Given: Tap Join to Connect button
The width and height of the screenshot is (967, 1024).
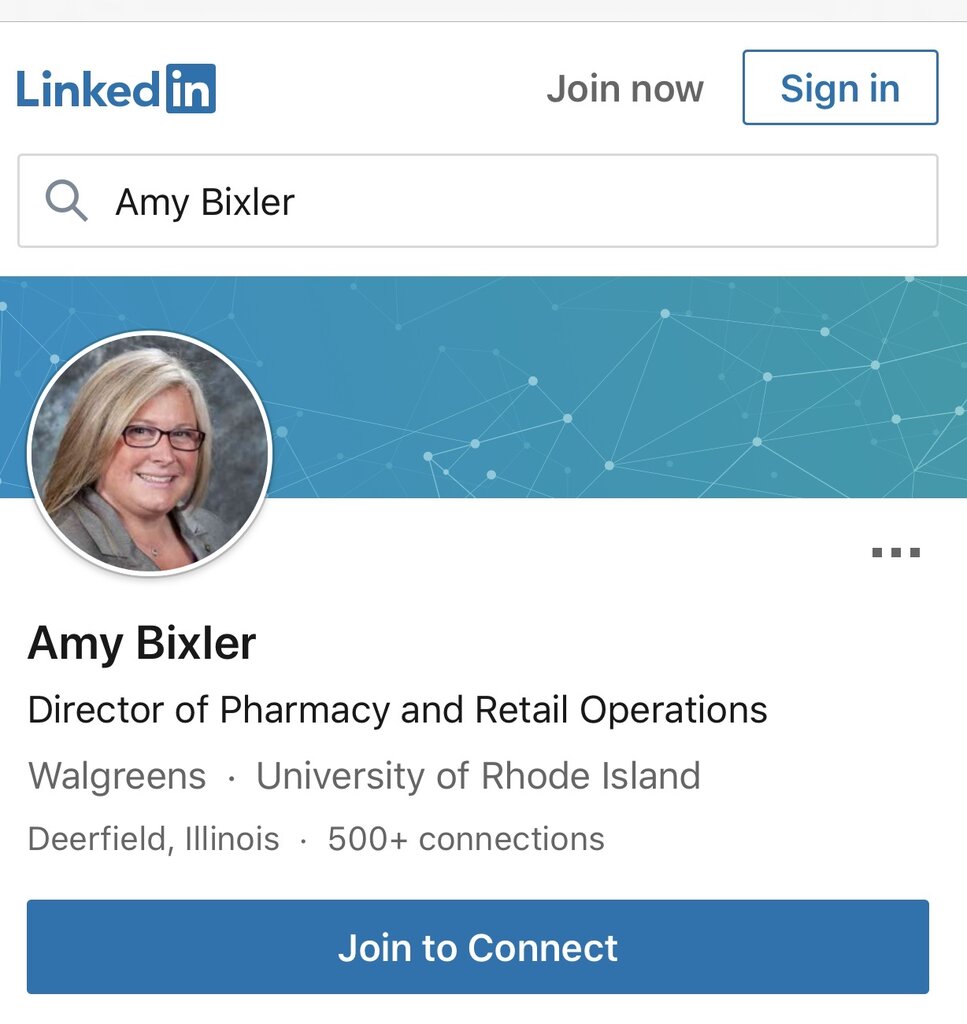Looking at the screenshot, I should click(x=478, y=947).
